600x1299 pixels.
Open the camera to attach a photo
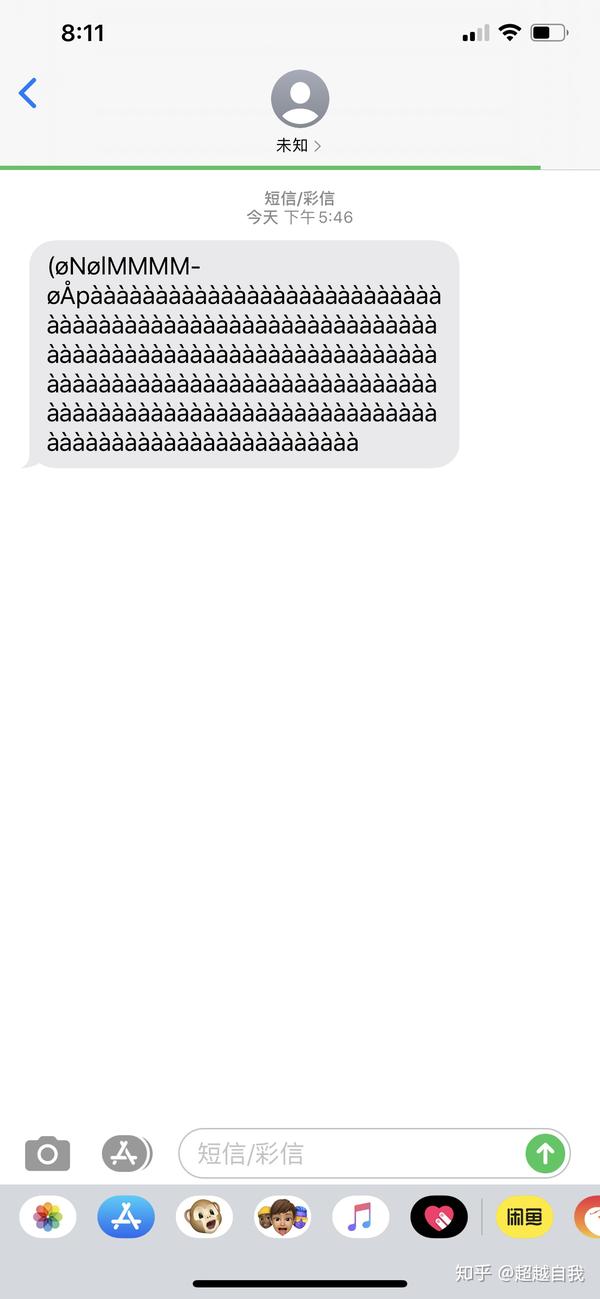click(x=48, y=1154)
